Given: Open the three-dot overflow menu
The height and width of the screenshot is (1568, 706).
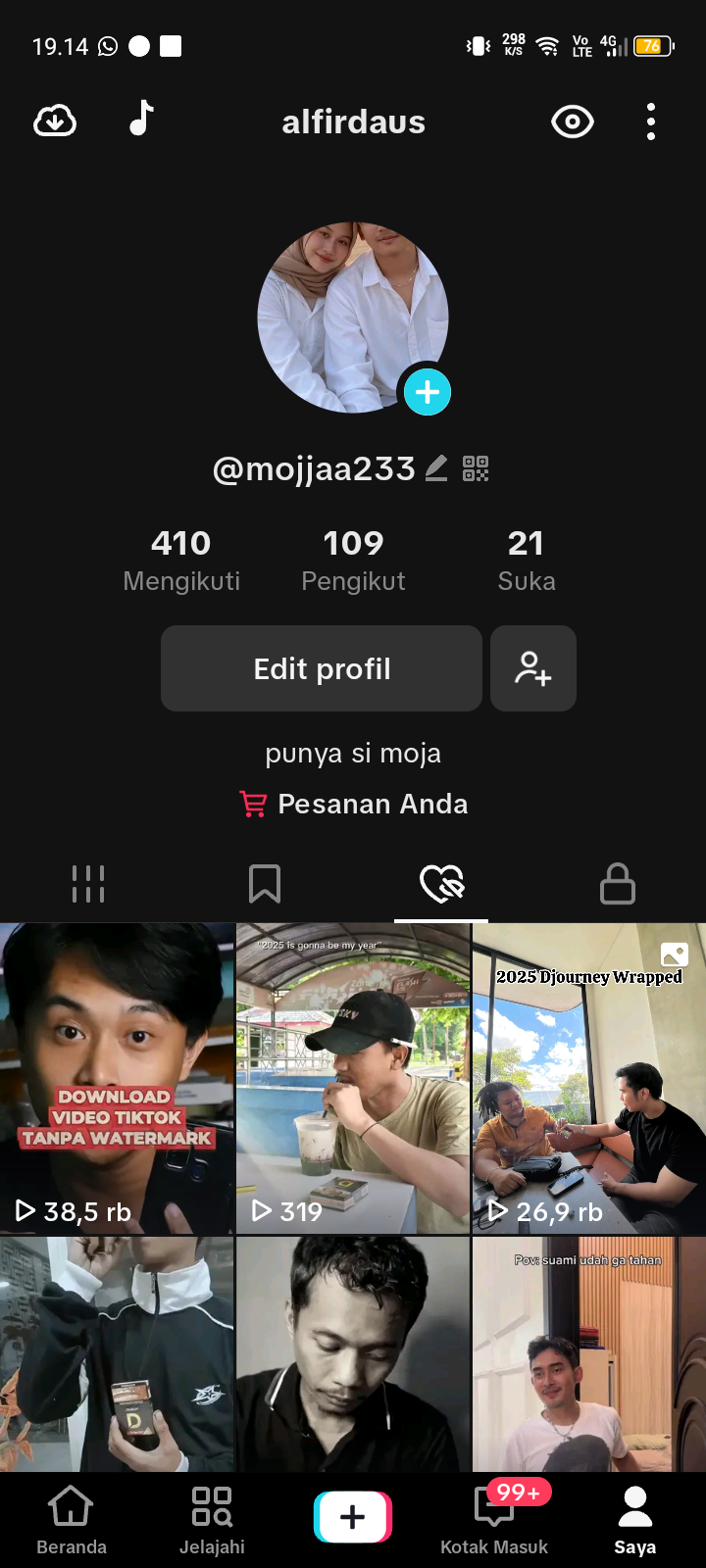Looking at the screenshot, I should 651,122.
